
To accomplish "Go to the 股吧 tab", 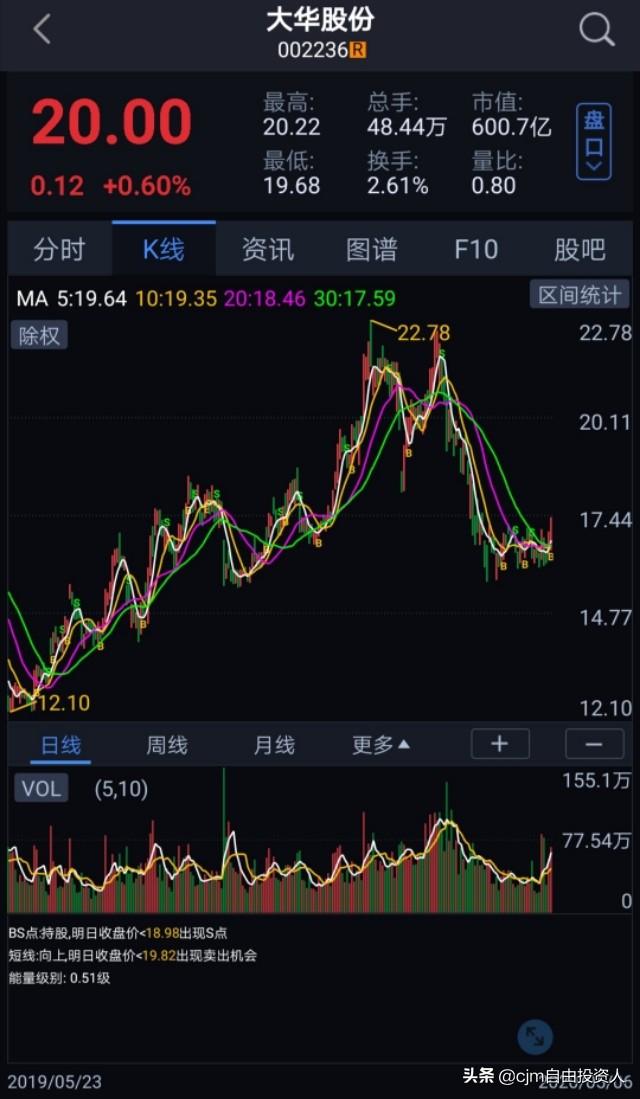I will [580, 249].
